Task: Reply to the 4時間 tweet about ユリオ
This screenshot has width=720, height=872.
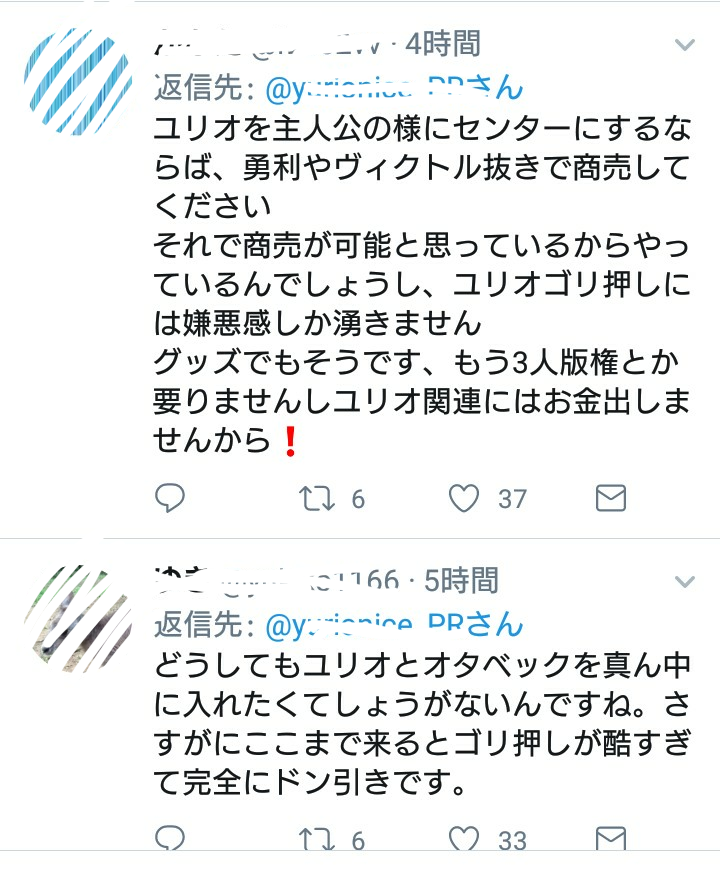Action: pyautogui.click(x=171, y=497)
